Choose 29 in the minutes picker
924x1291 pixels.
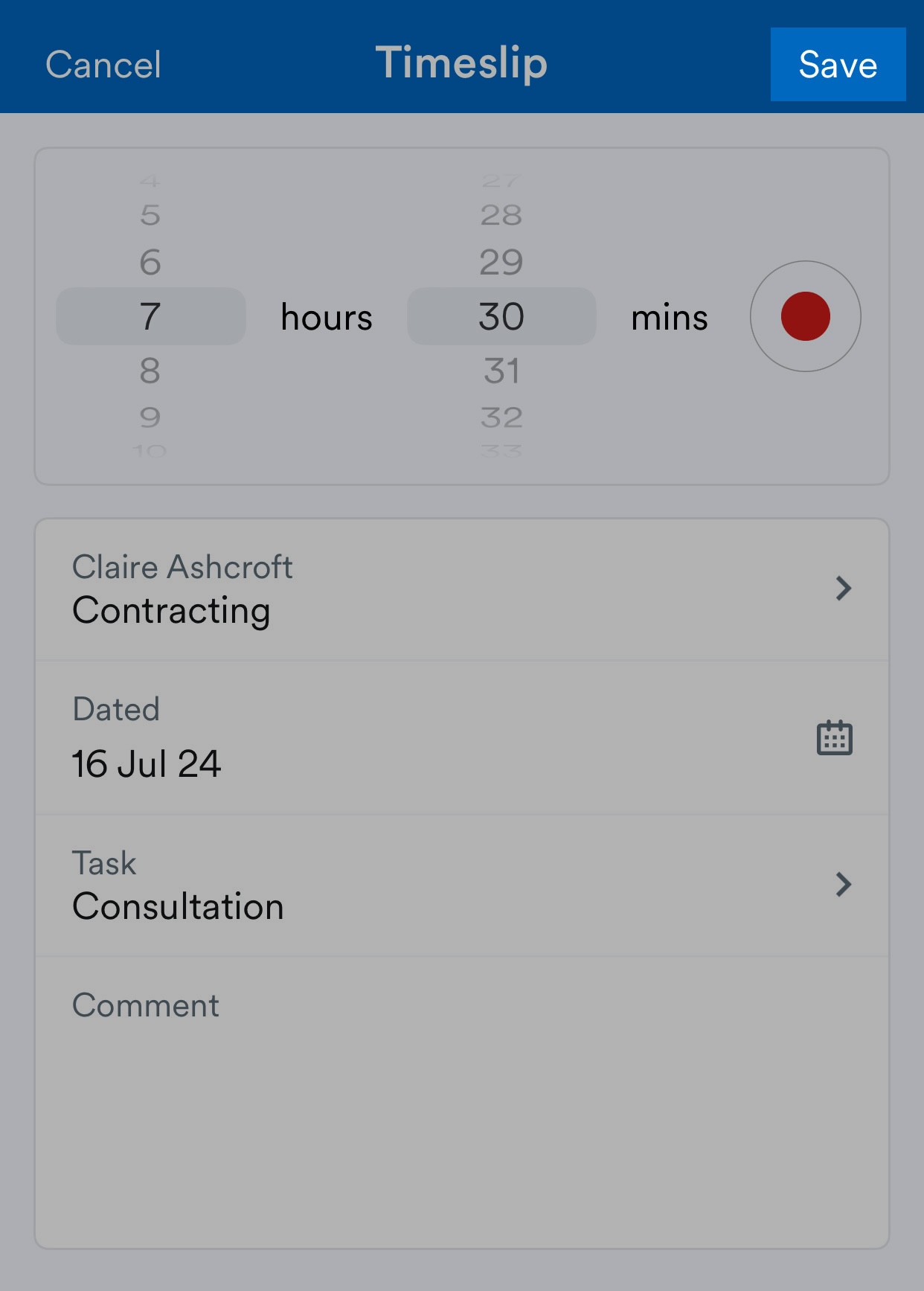tap(502, 262)
